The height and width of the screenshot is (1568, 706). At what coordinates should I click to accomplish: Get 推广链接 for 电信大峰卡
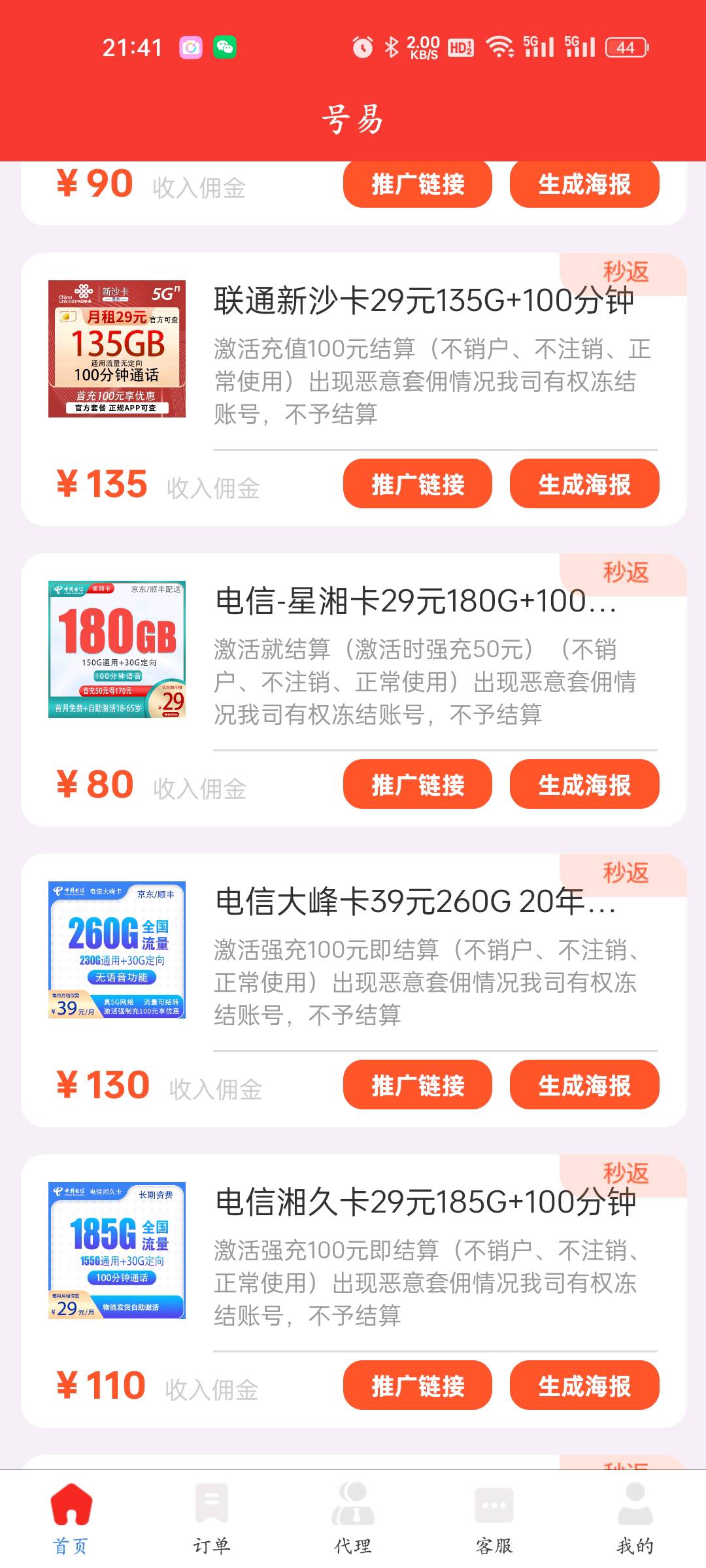coord(417,1085)
